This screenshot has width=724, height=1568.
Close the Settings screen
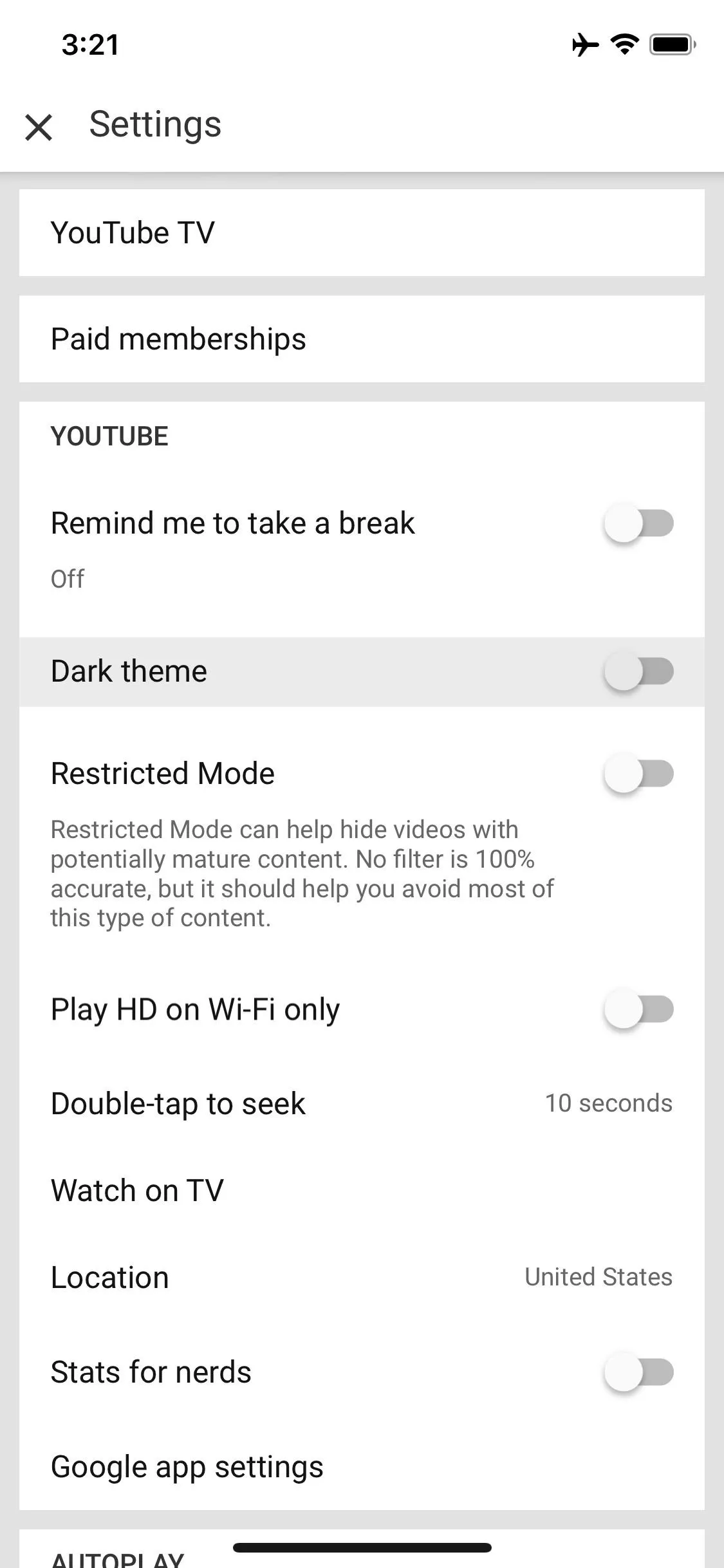click(39, 127)
